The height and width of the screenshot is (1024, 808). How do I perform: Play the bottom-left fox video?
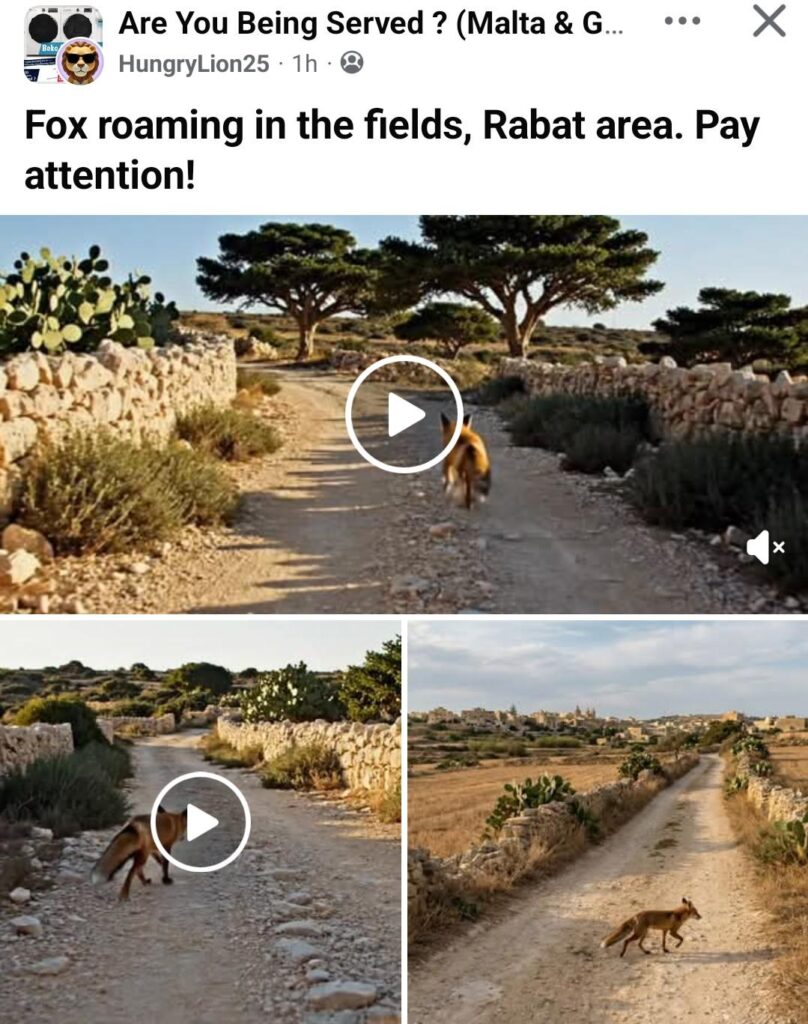click(200, 822)
